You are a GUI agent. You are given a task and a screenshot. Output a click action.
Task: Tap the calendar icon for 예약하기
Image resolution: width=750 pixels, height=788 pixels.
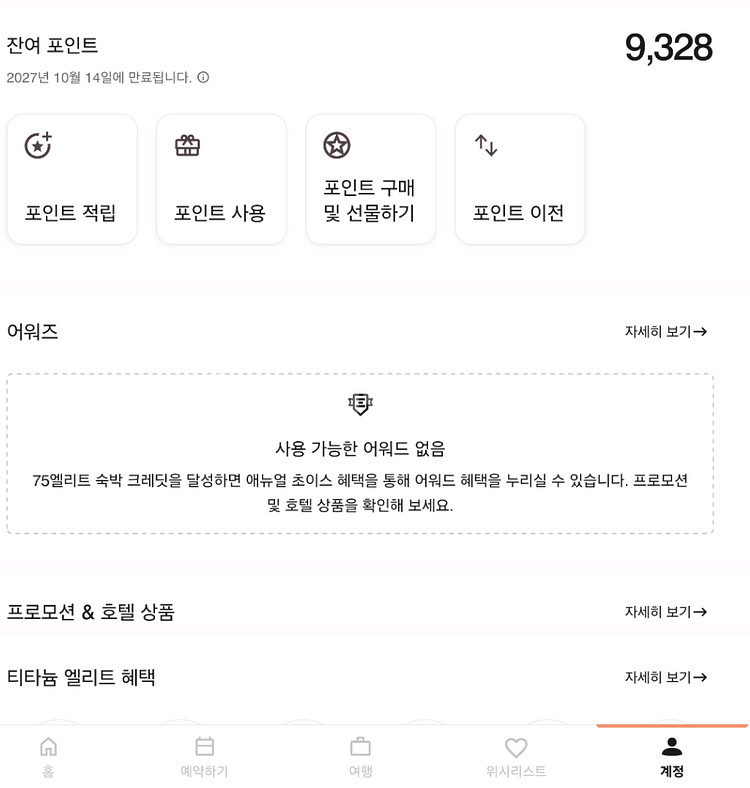(x=203, y=745)
